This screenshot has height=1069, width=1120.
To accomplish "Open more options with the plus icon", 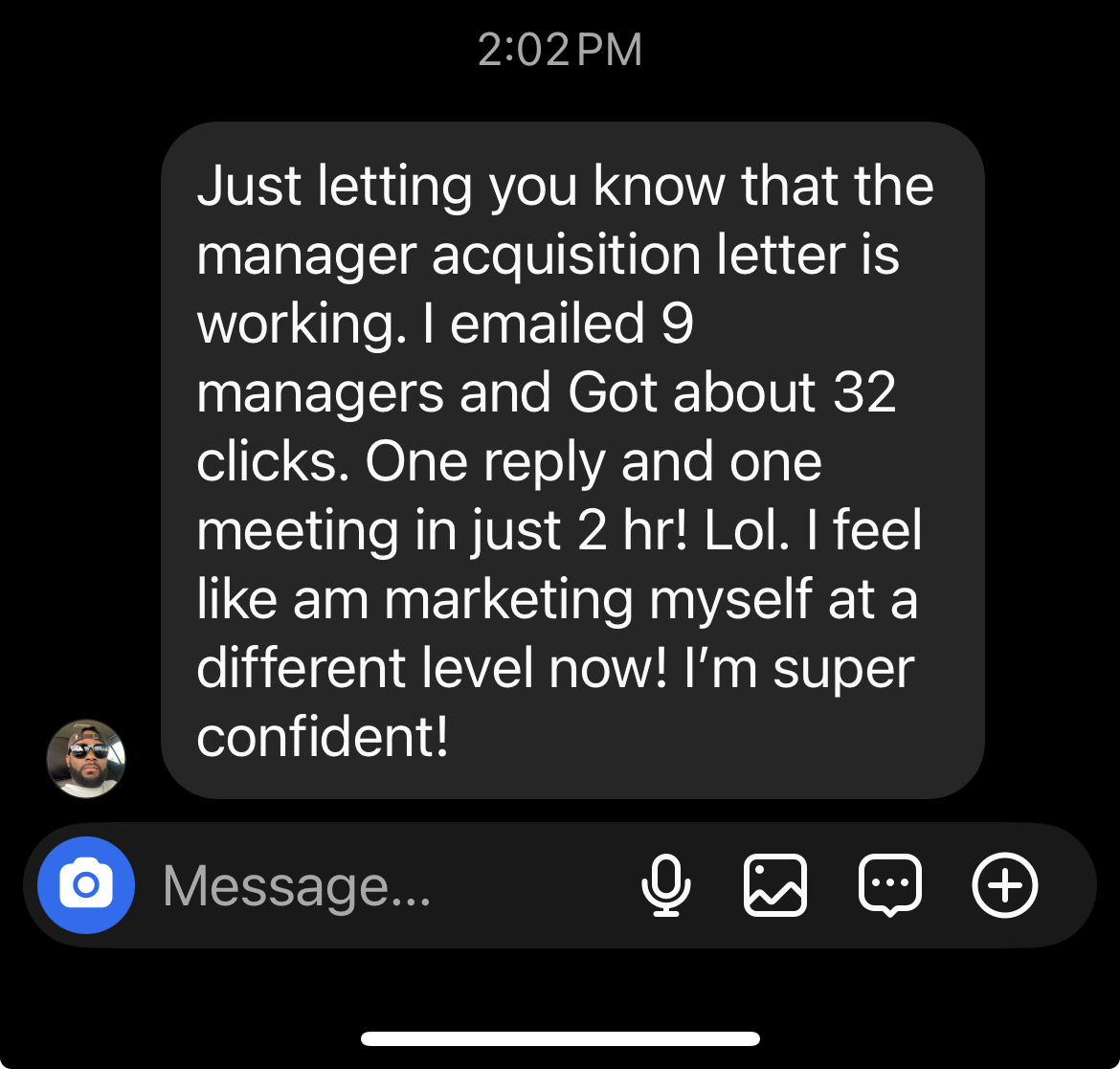I will [1005, 885].
